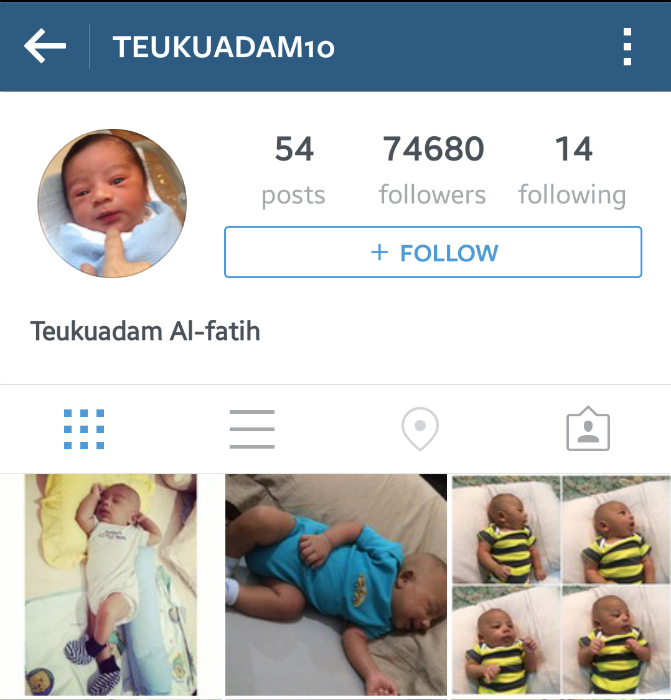This screenshot has height=700, width=671.
Task: Show photos tagged of this user
Action: tap(588, 430)
